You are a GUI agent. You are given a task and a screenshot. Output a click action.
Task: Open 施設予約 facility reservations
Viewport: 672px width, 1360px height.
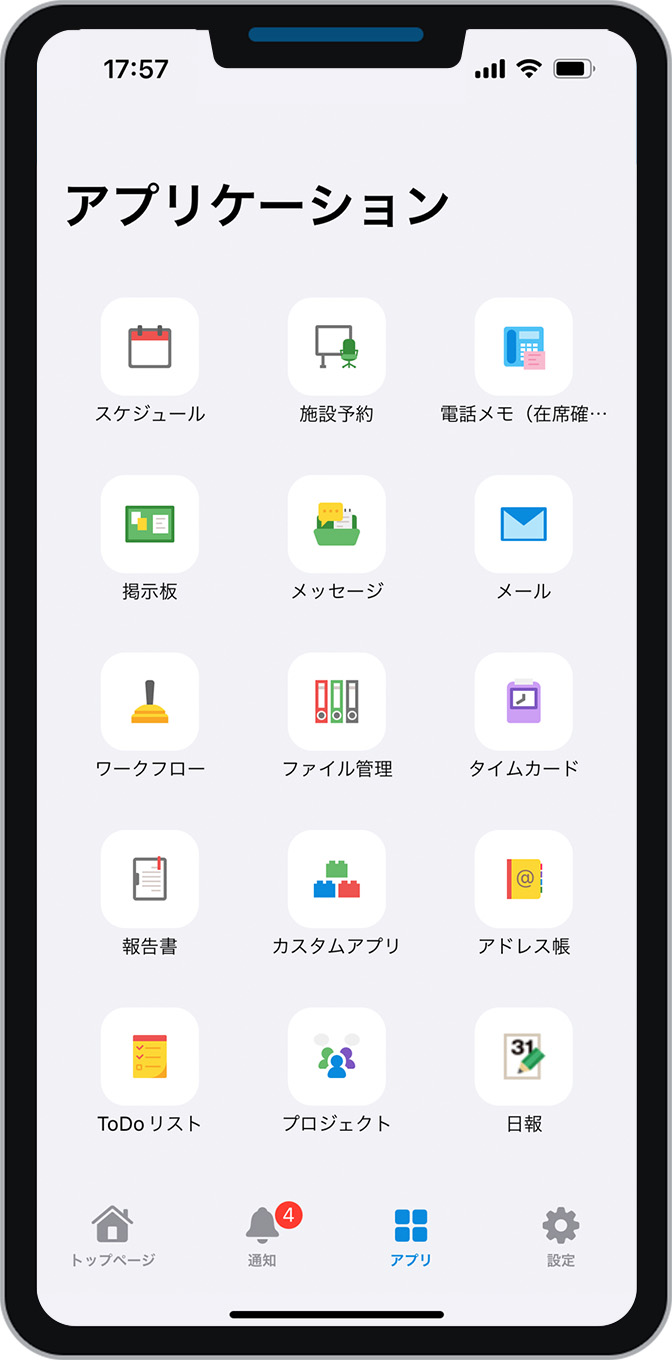tap(337, 347)
